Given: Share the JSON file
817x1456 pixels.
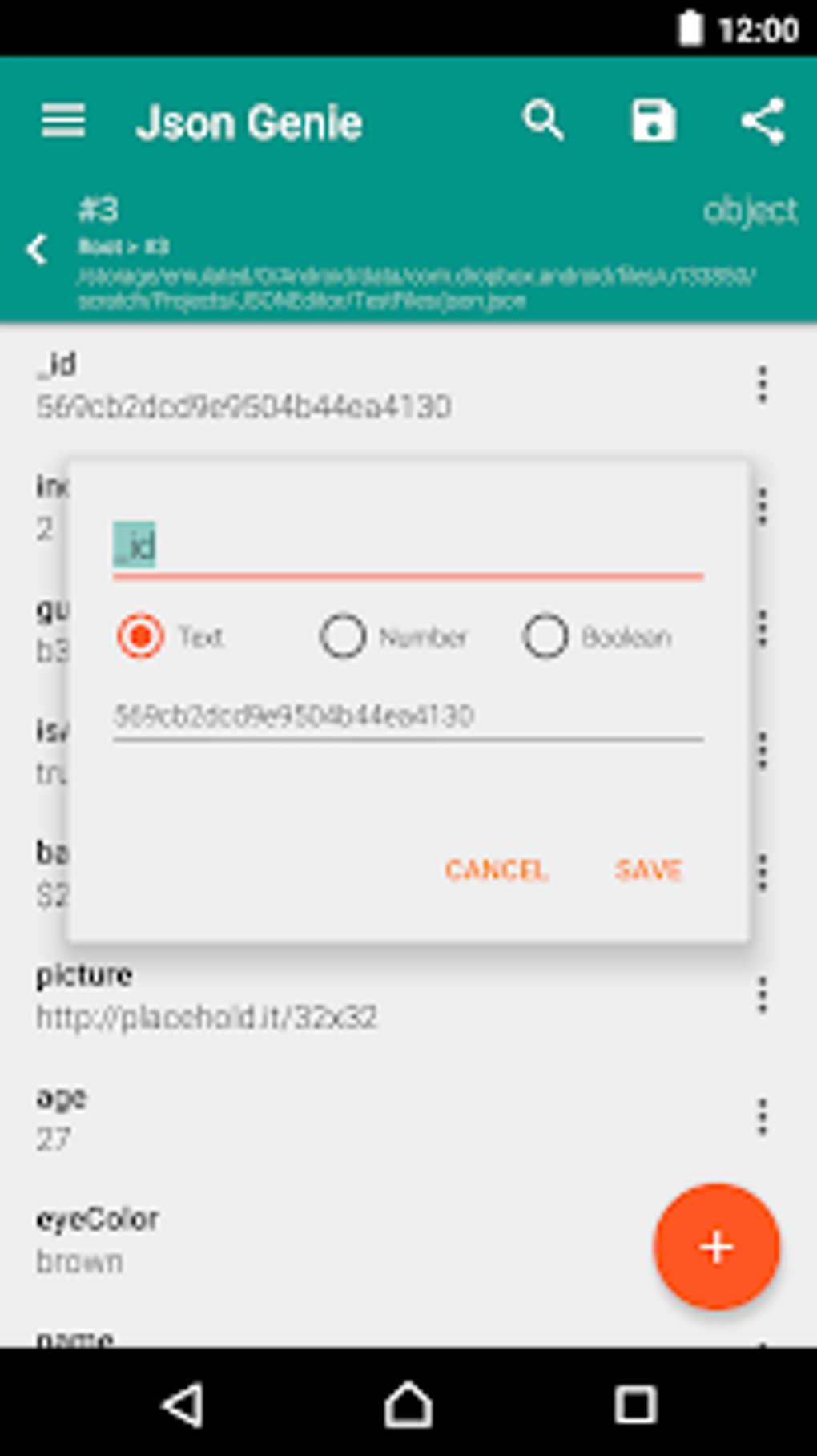Looking at the screenshot, I should (763, 122).
